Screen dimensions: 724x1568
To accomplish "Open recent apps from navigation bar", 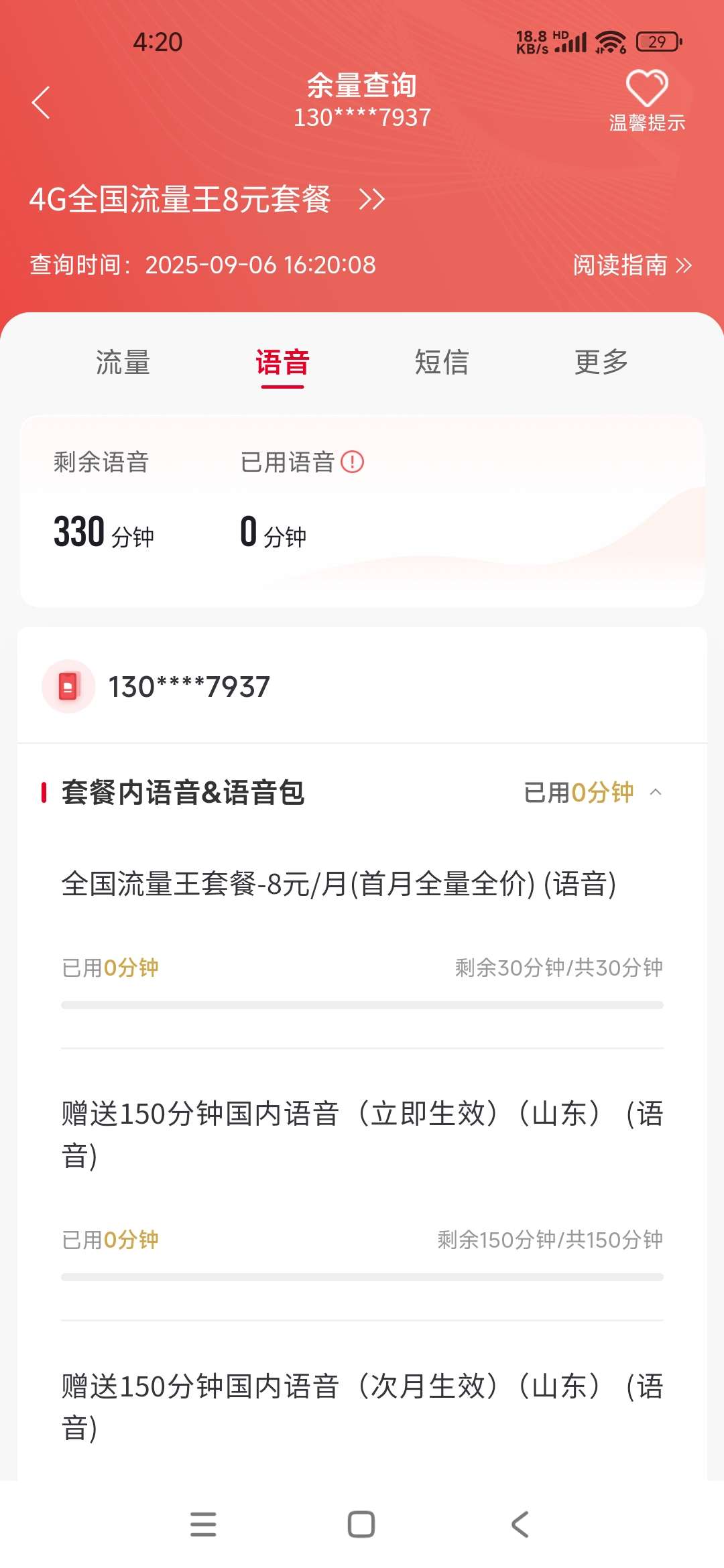I will click(203, 1524).
